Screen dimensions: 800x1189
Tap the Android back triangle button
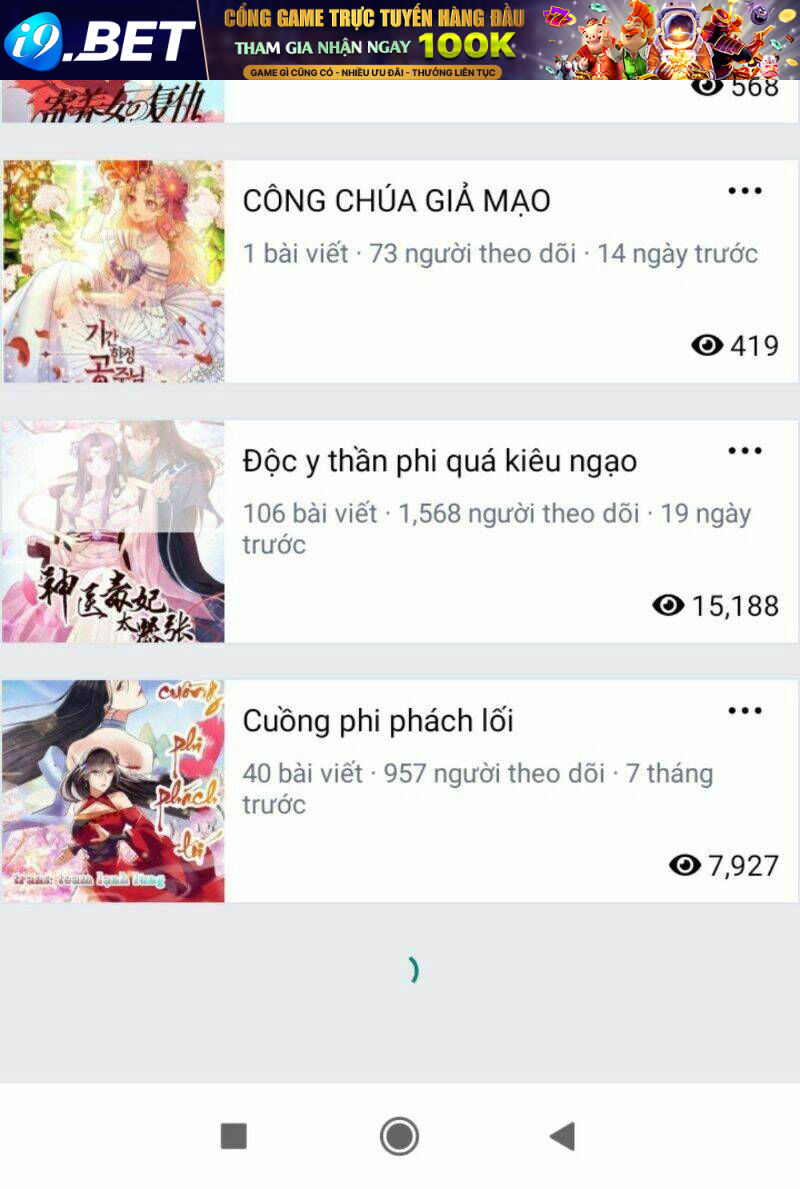(563, 1134)
